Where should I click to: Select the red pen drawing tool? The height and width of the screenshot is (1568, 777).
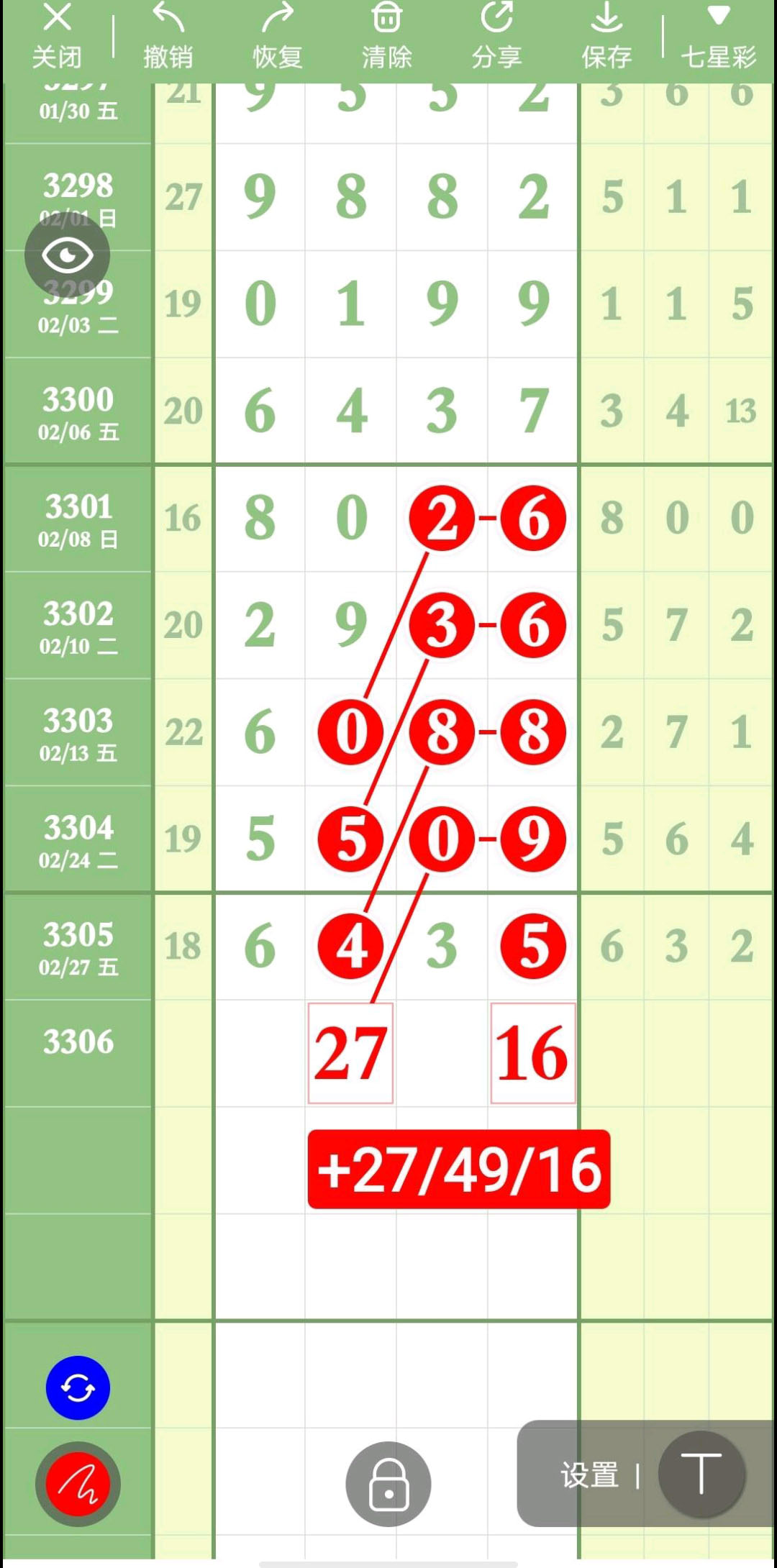pyautogui.click(x=78, y=1483)
